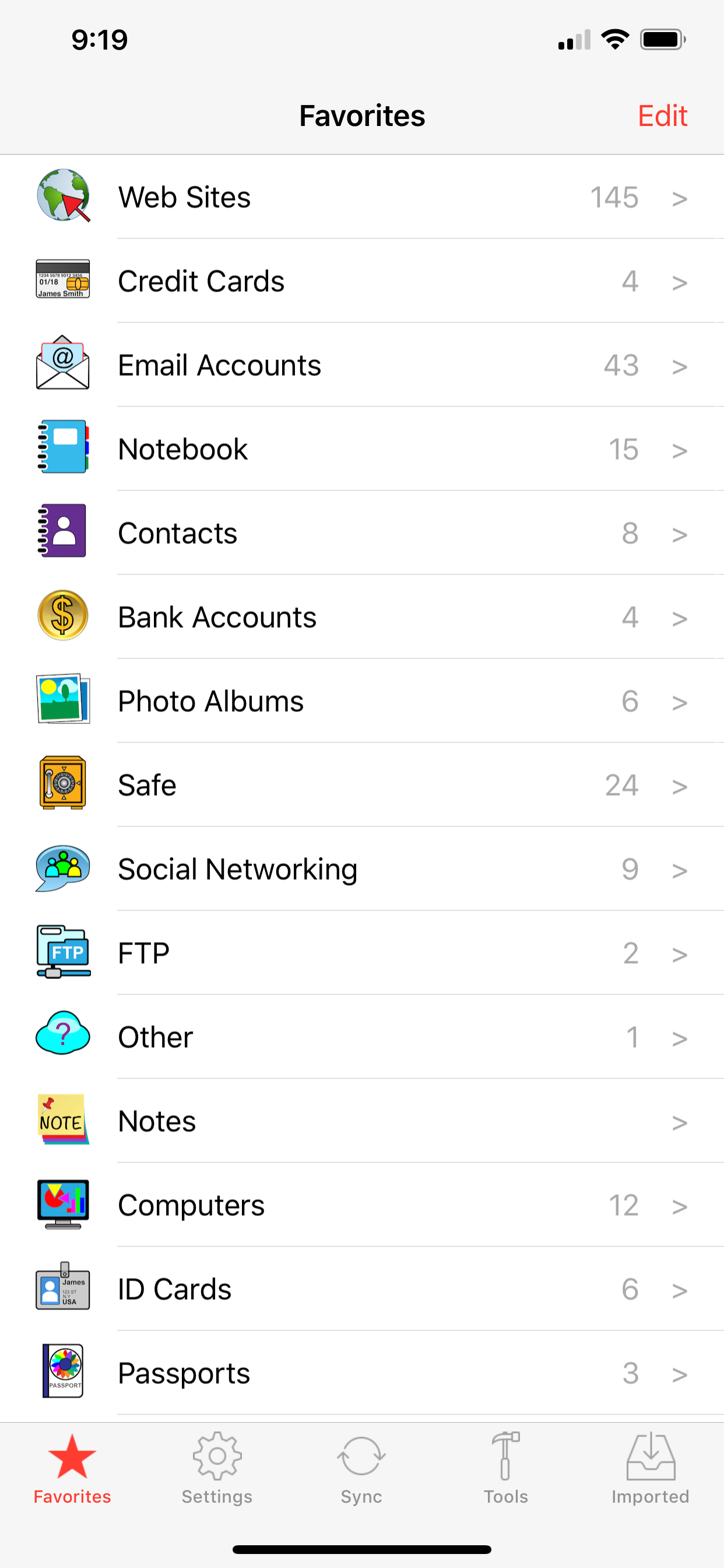Screen dimensions: 724x1568
Task: Click the Notebook icon
Action: click(x=63, y=449)
